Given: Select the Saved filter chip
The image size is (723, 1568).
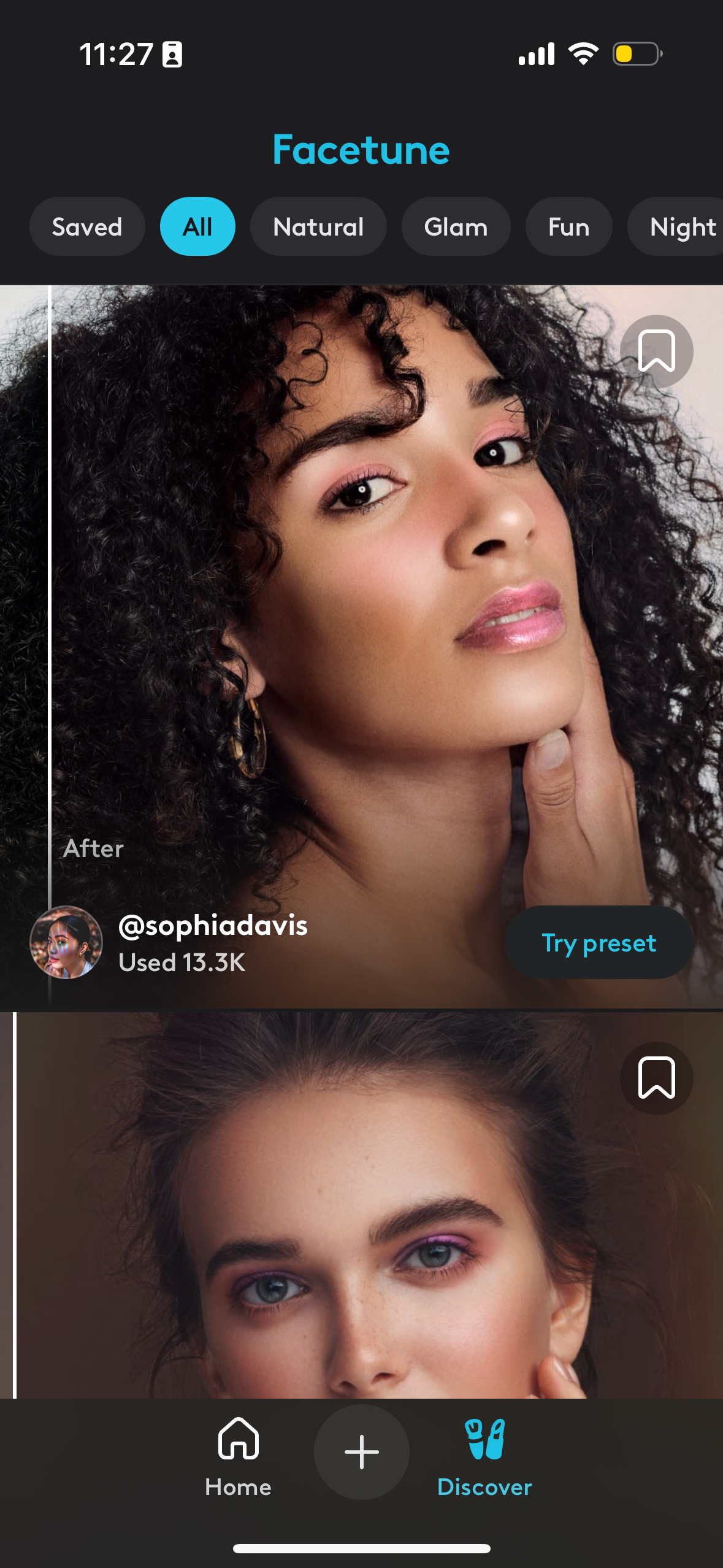Looking at the screenshot, I should [87, 226].
